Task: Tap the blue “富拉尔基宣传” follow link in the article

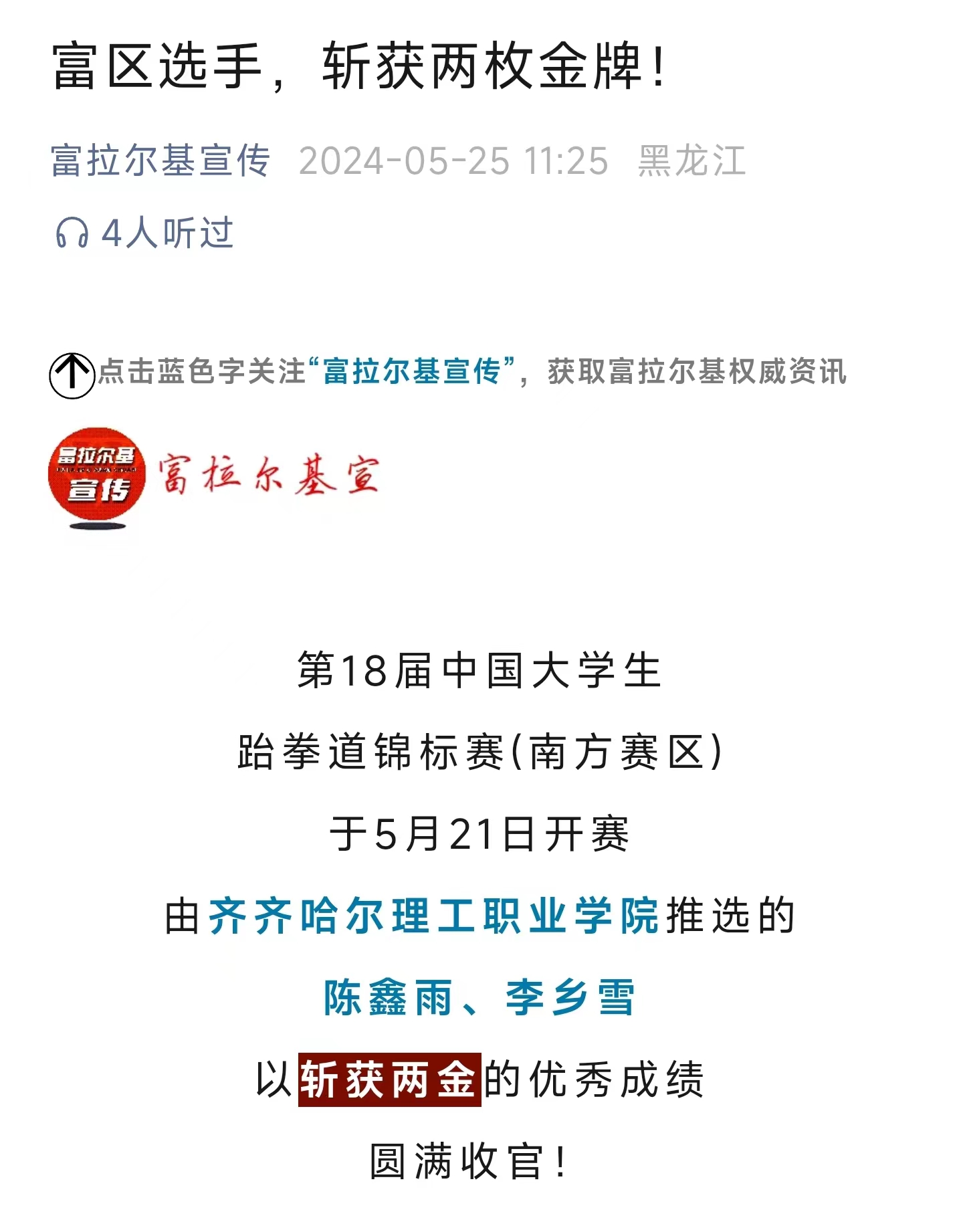Action: click(412, 371)
